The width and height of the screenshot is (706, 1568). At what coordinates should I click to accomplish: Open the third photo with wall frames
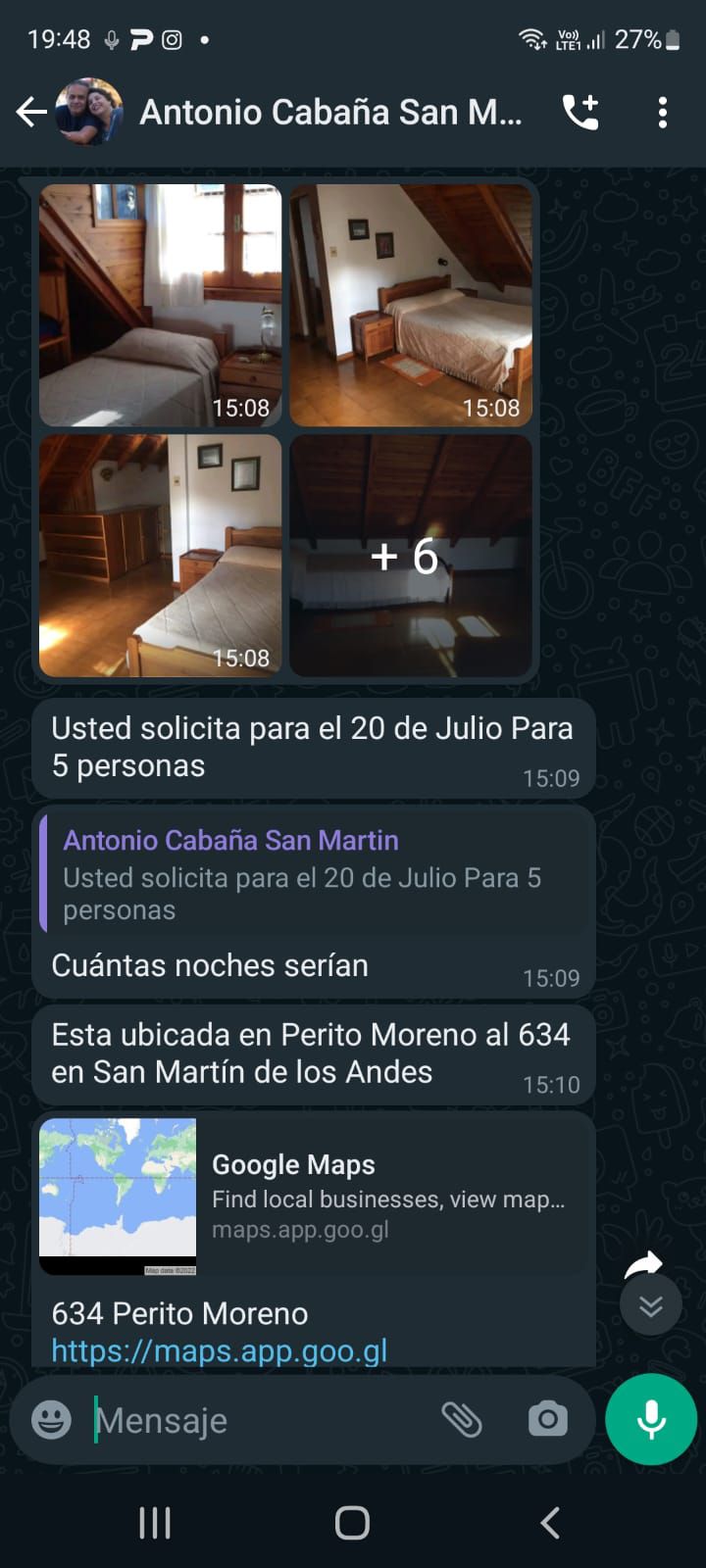[x=161, y=556]
